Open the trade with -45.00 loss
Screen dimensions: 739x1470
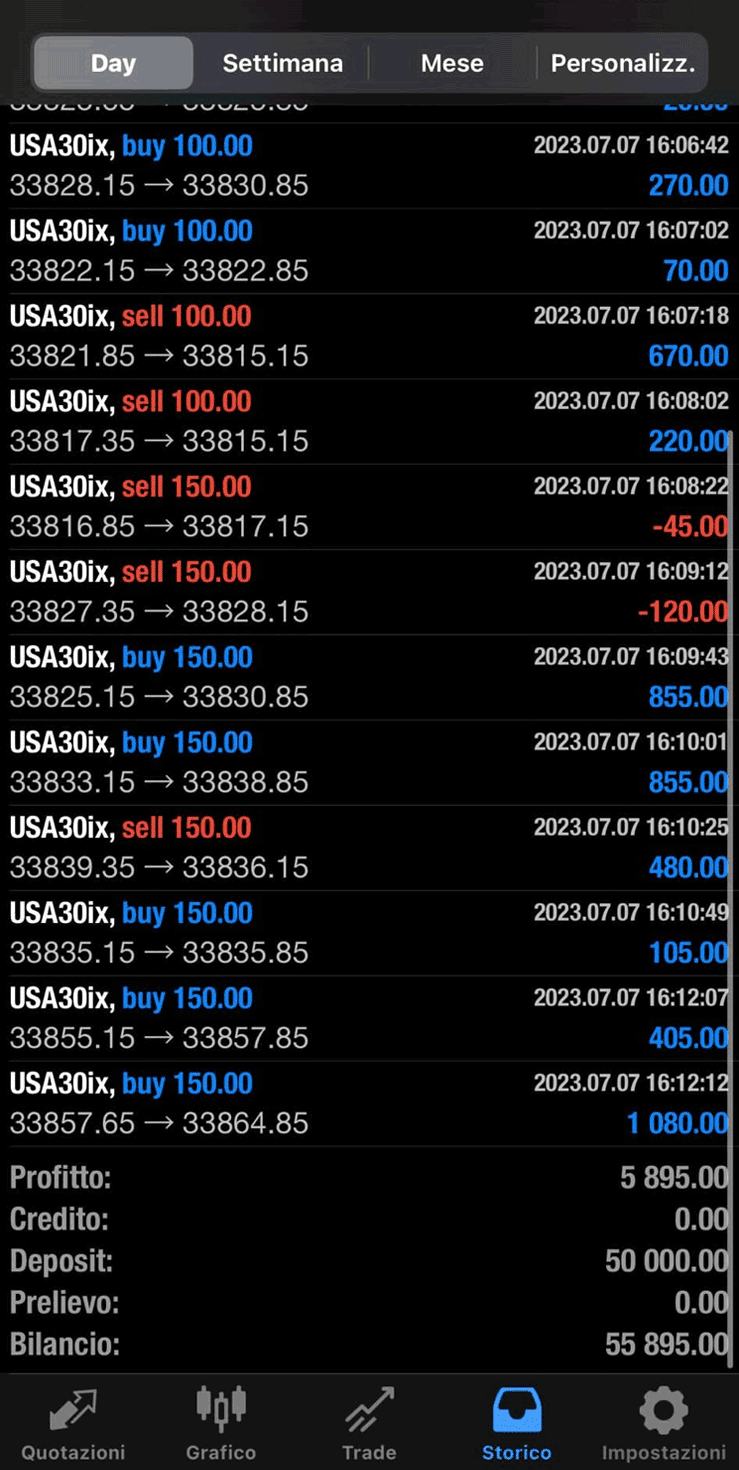pos(369,507)
